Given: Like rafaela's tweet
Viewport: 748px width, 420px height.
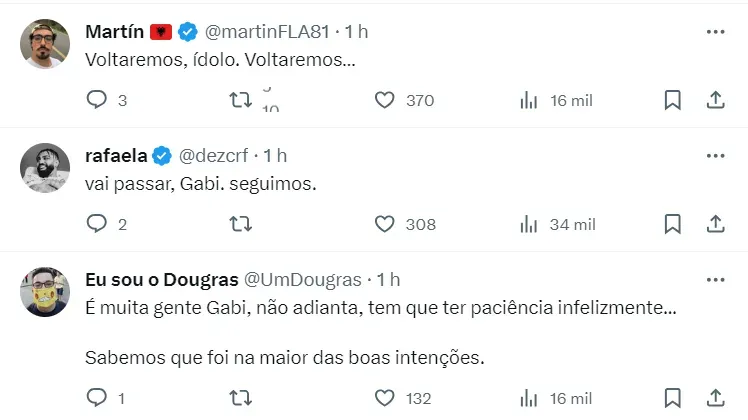Looking at the screenshot, I should [385, 224].
